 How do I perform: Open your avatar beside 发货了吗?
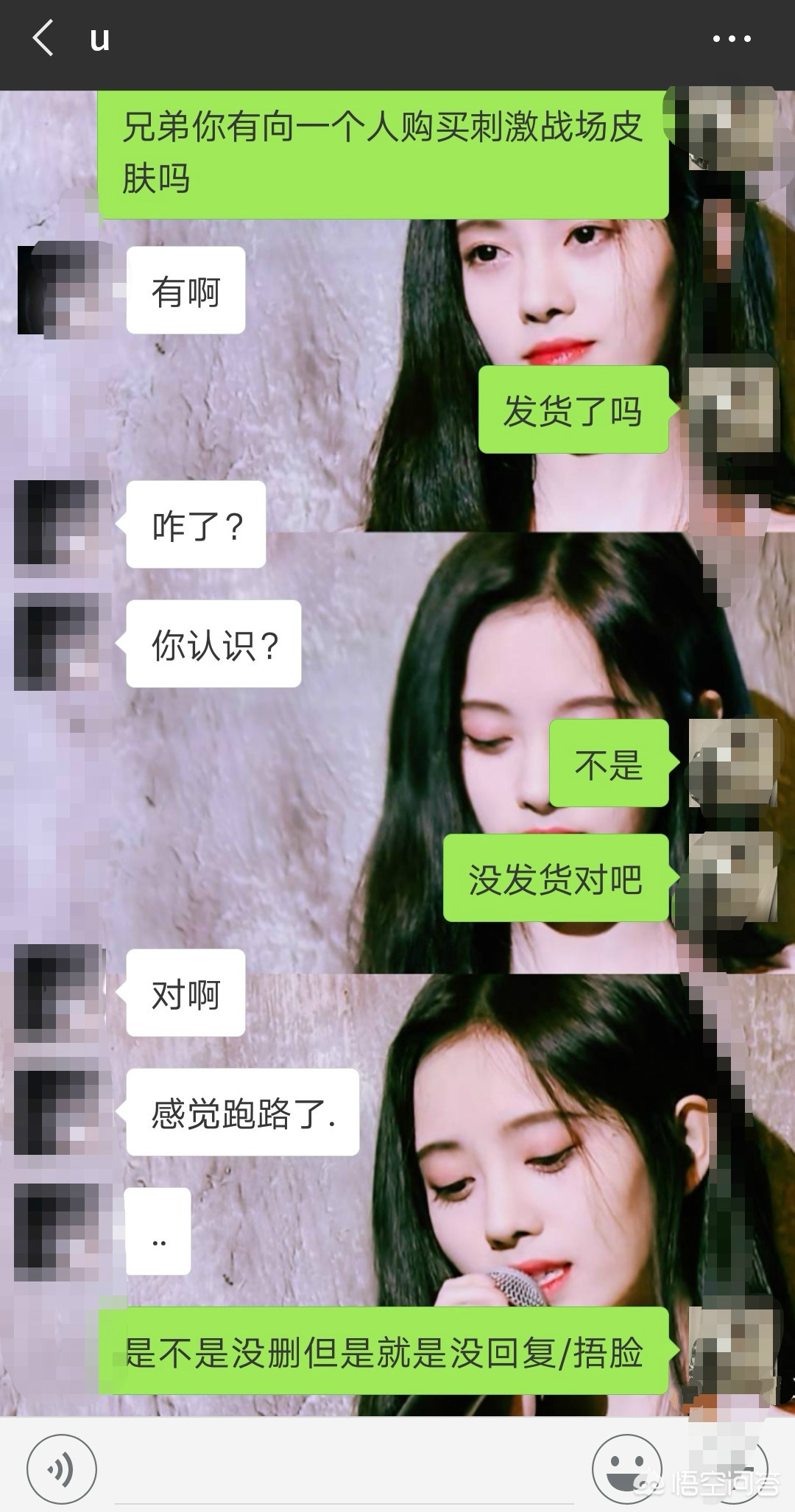pos(732,409)
